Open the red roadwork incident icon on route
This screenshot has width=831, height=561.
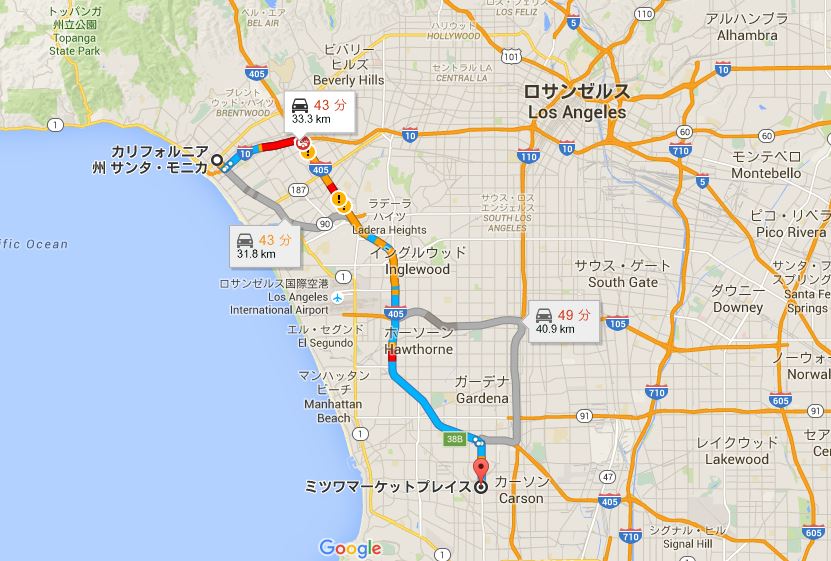coord(300,143)
